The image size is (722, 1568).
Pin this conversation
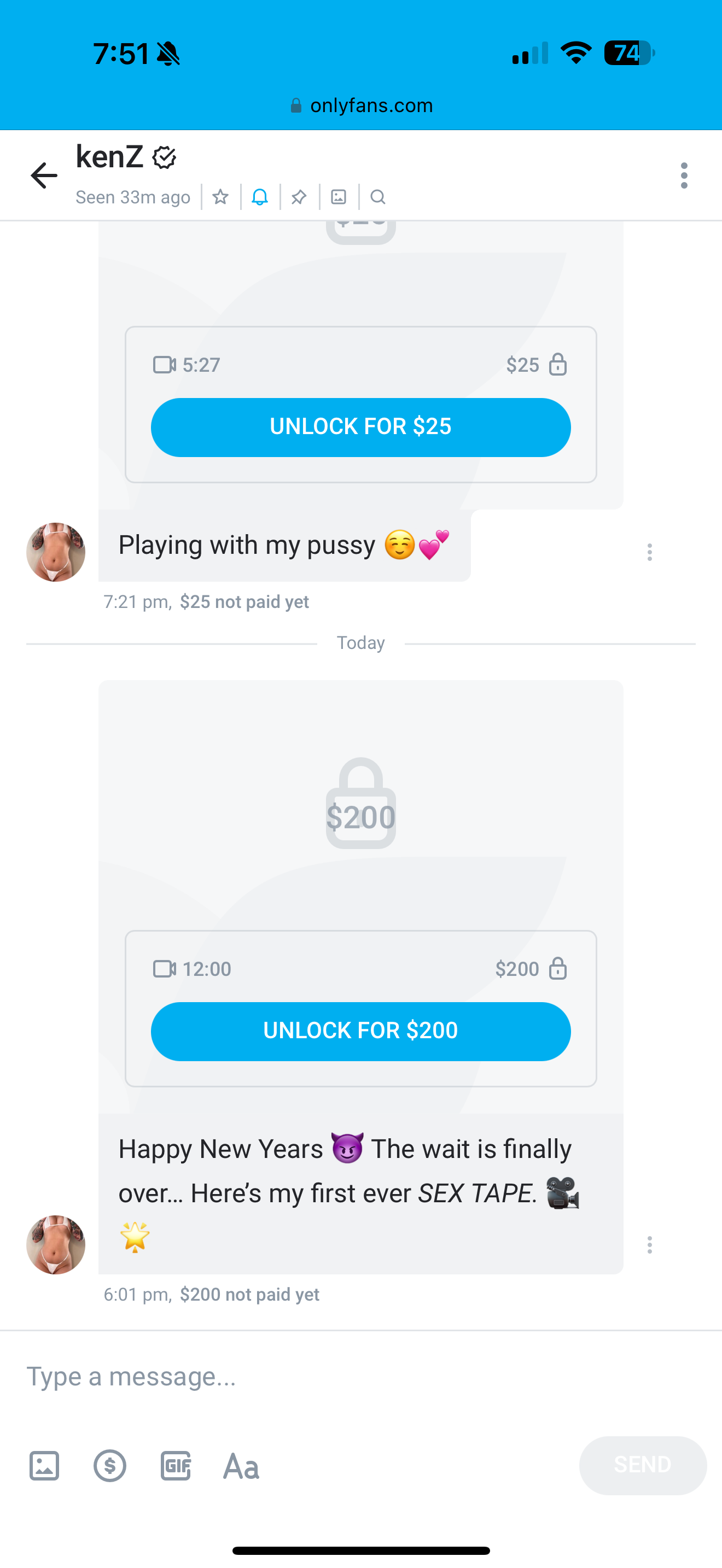click(x=299, y=197)
